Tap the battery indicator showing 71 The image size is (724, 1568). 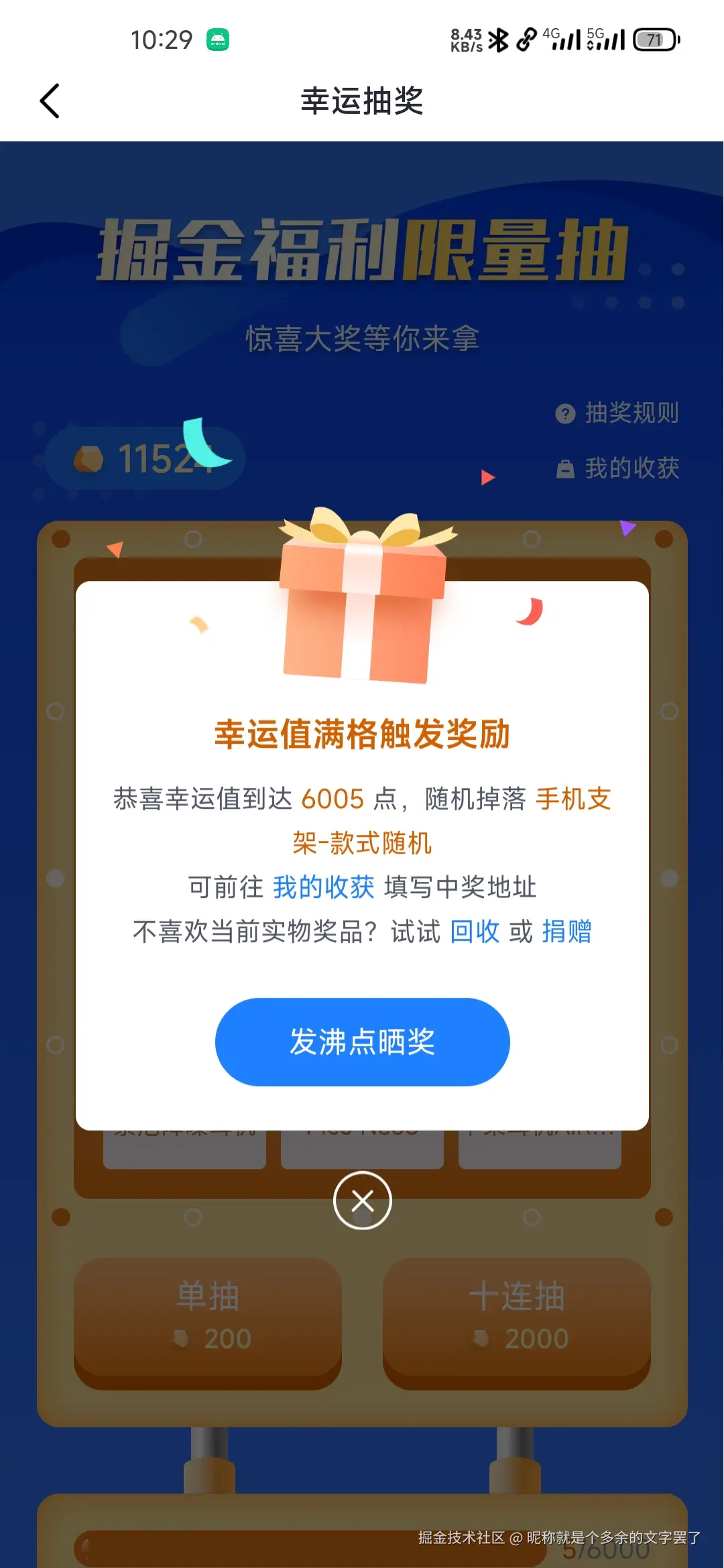(654, 39)
